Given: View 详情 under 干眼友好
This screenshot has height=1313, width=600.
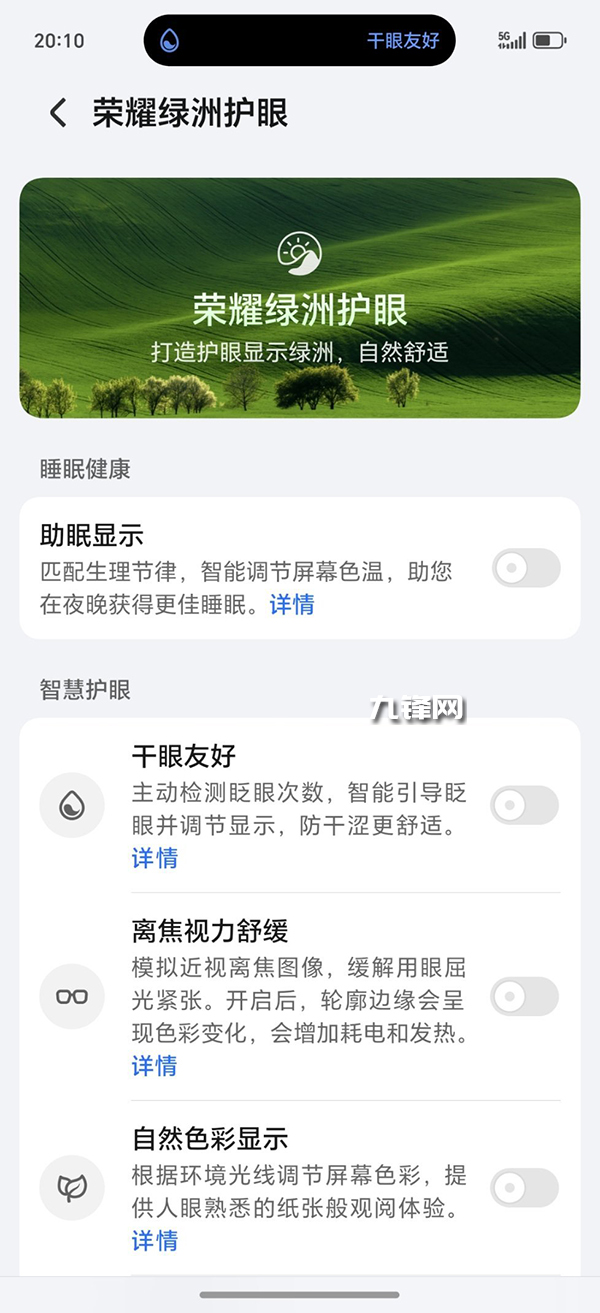Looking at the screenshot, I should [x=155, y=858].
